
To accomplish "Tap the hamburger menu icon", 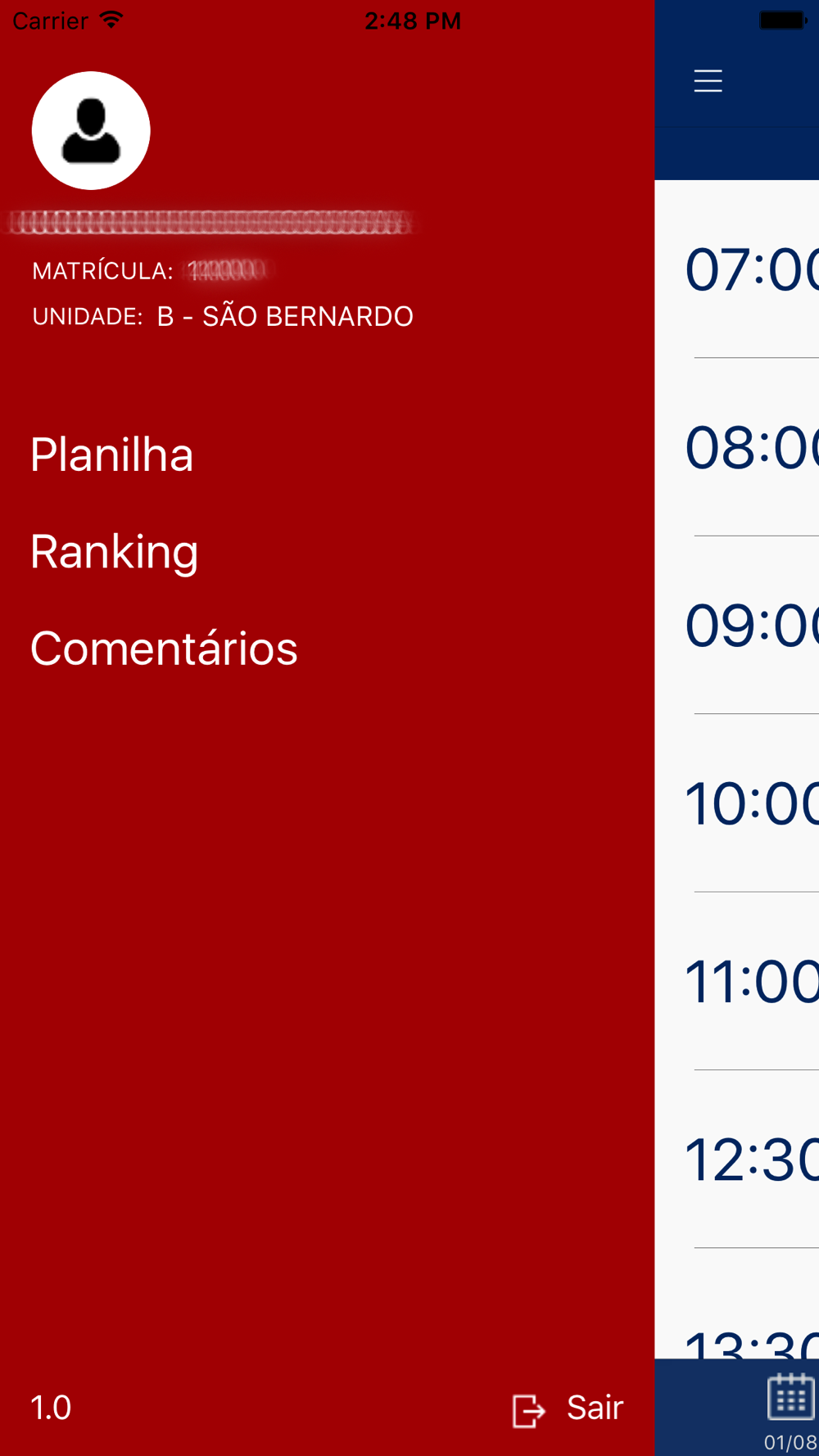I will click(708, 81).
